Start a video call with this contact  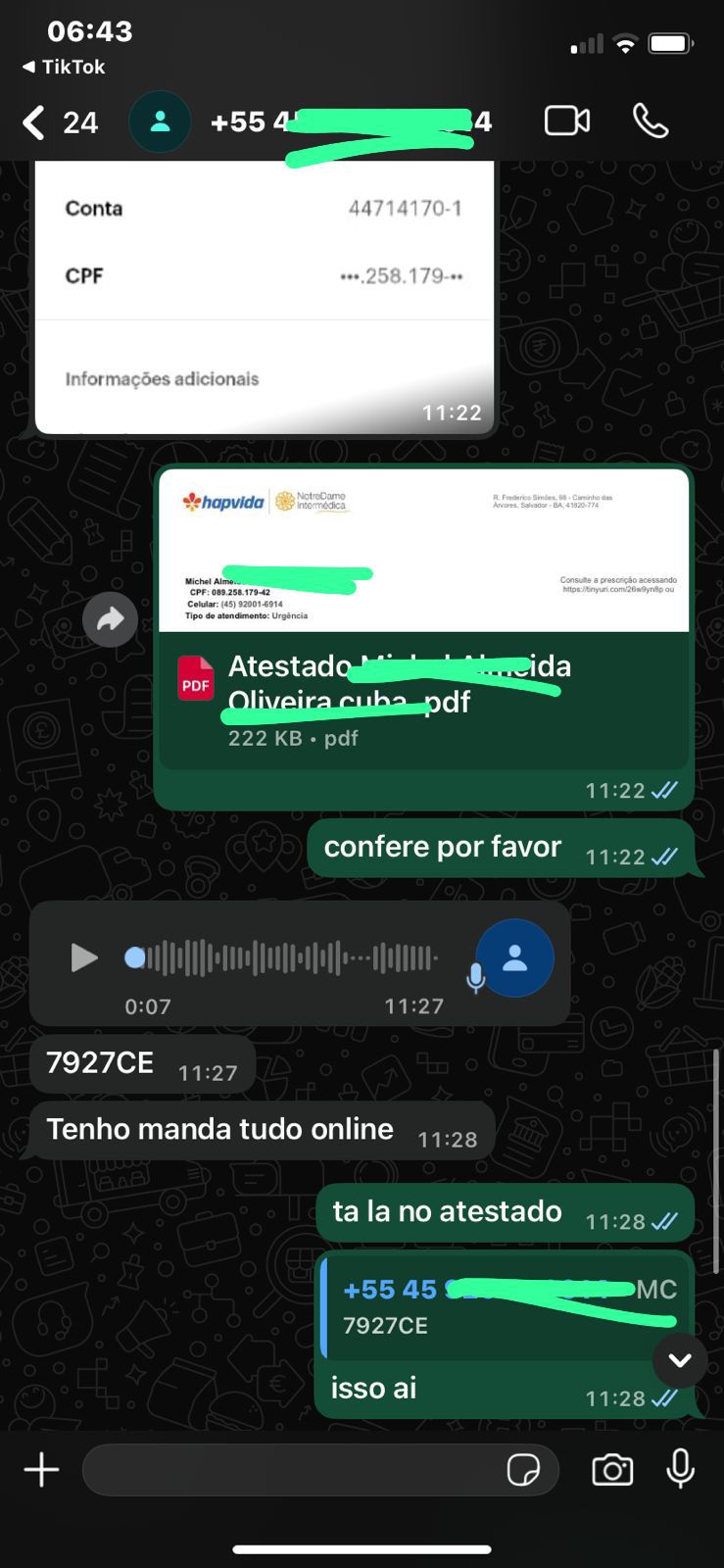pos(566,122)
